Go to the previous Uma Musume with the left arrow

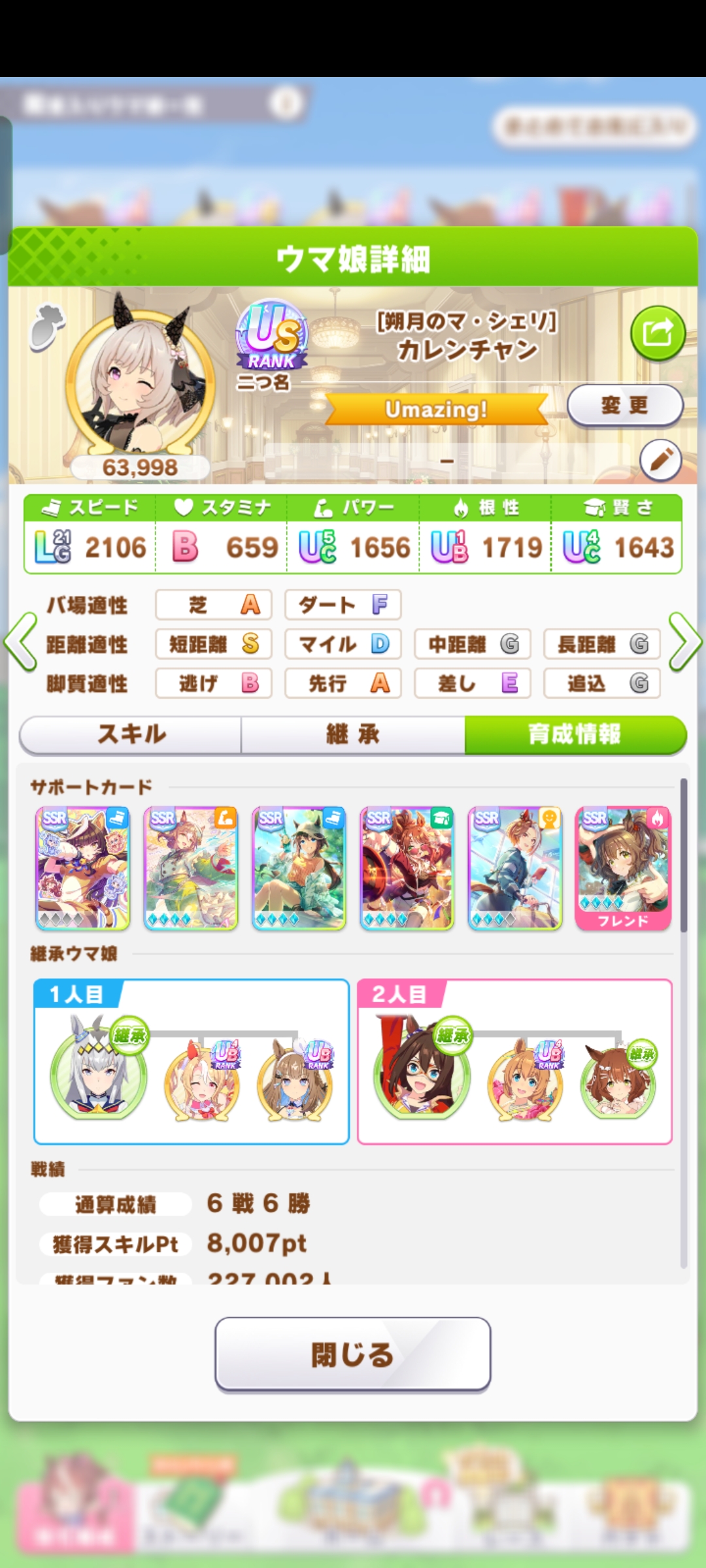point(21,643)
